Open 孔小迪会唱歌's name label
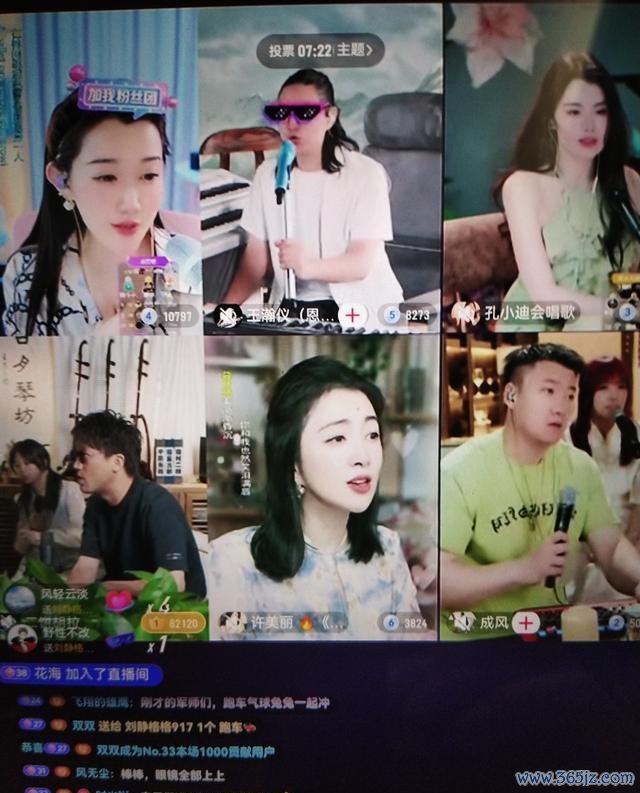Screen dimensions: 640x793 pos(531,312)
